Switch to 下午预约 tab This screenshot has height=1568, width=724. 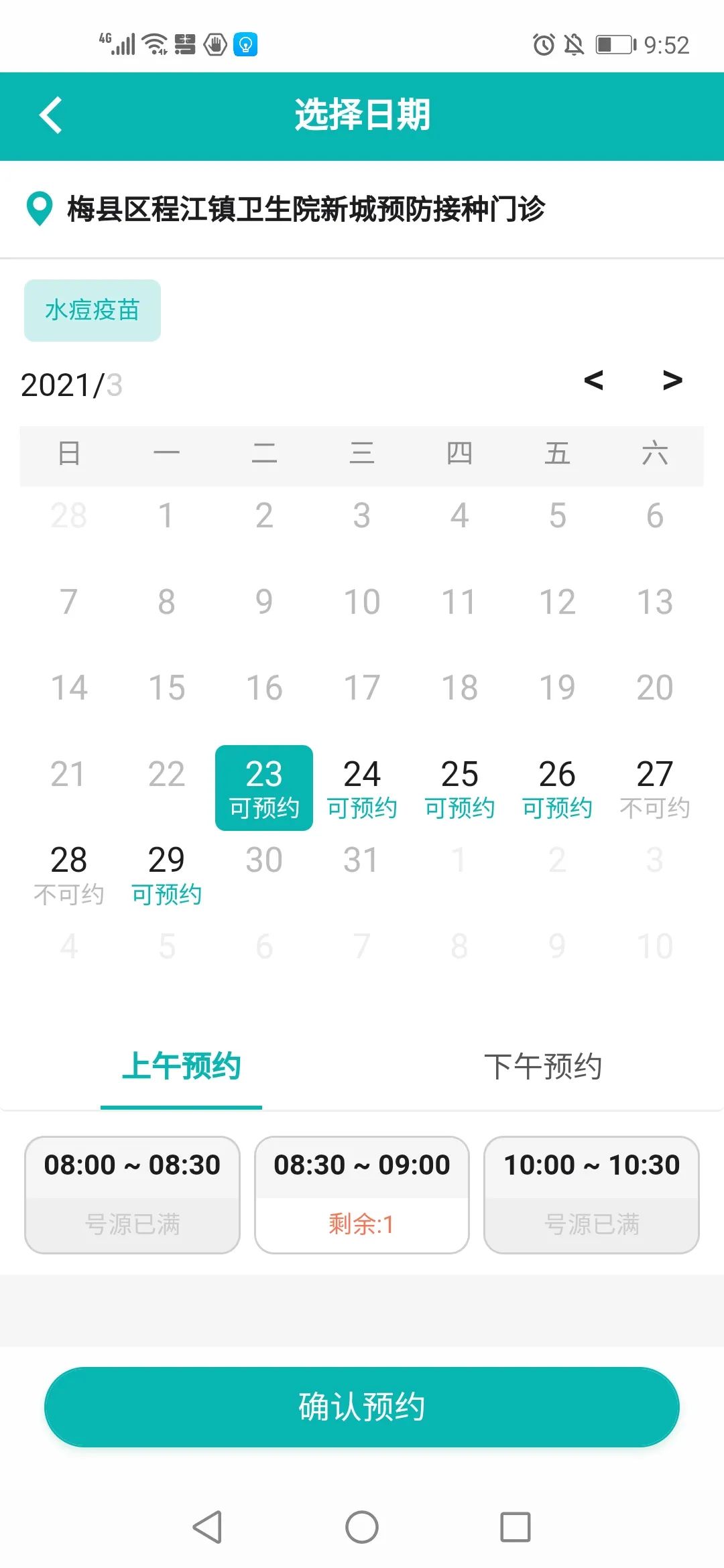(543, 1066)
